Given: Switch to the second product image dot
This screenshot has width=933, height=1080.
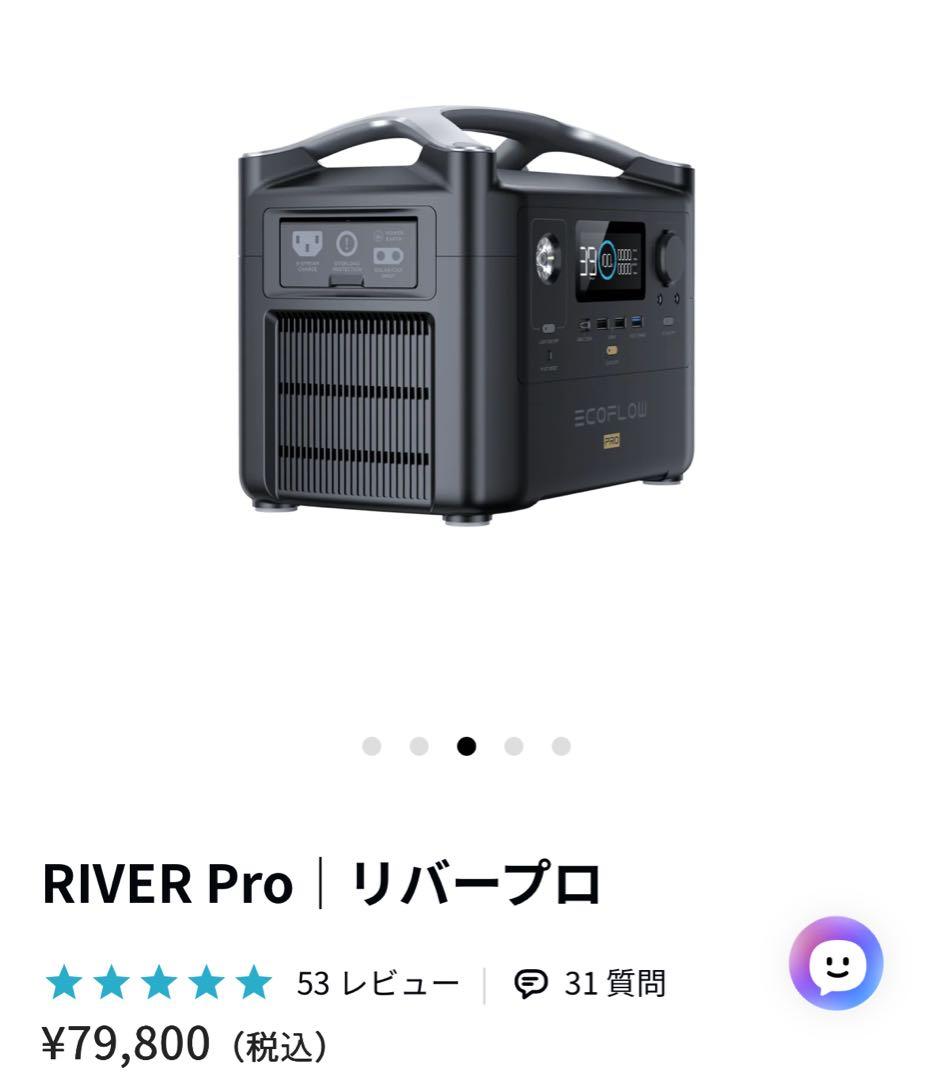Looking at the screenshot, I should point(420,744).
